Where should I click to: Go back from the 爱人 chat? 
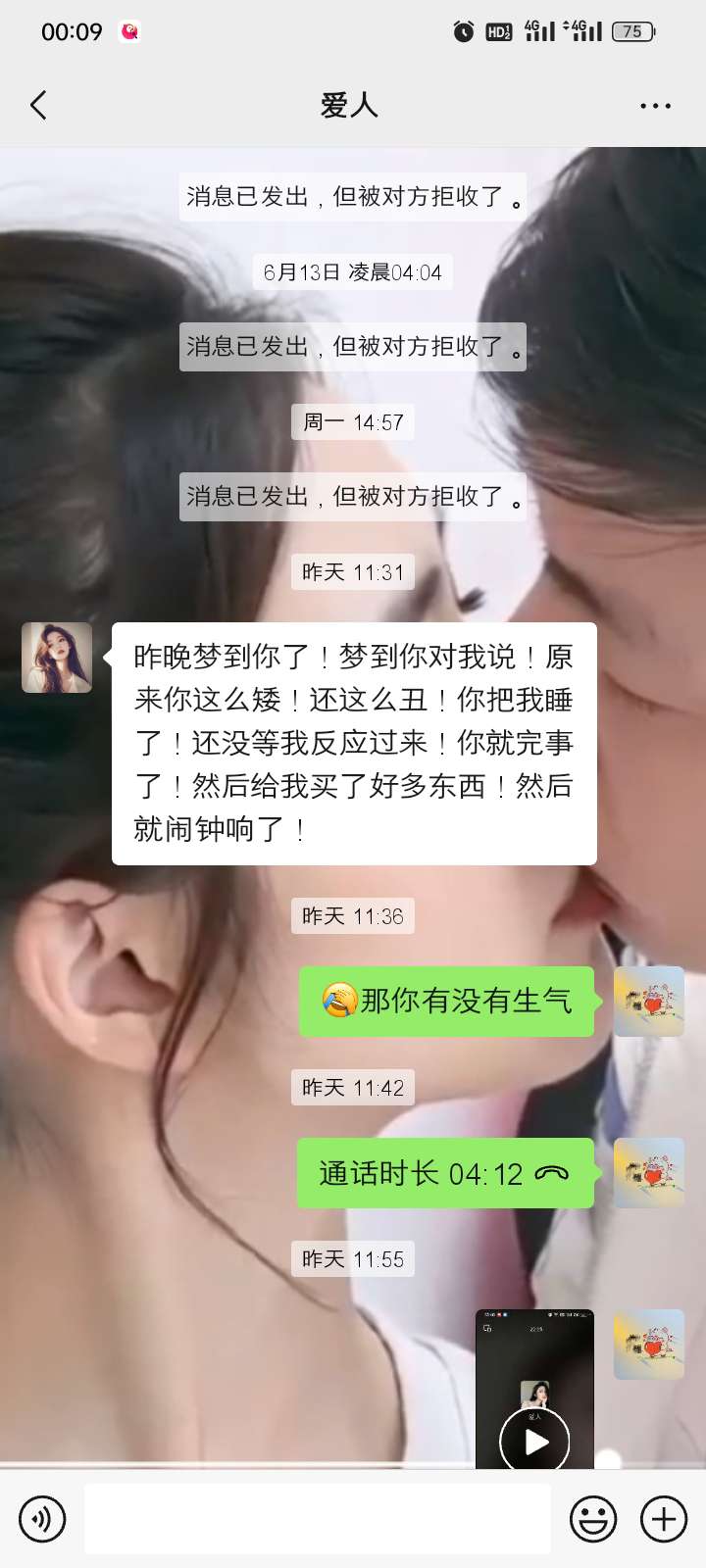click(x=39, y=105)
